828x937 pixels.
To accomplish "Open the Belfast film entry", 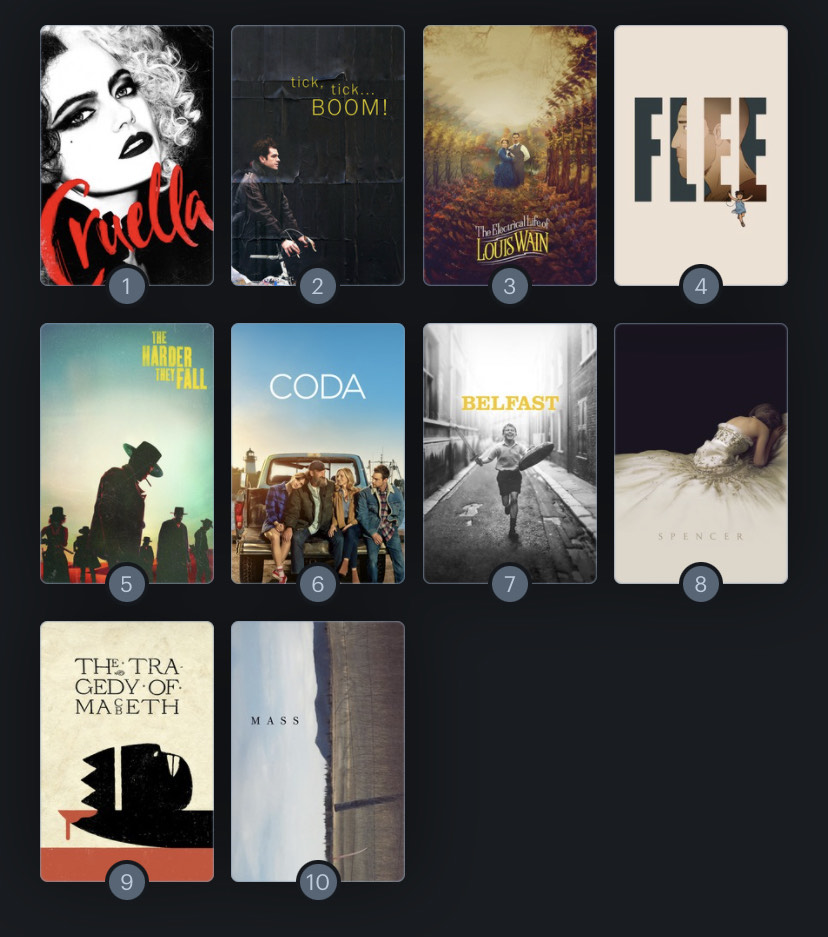I will pyautogui.click(x=509, y=452).
